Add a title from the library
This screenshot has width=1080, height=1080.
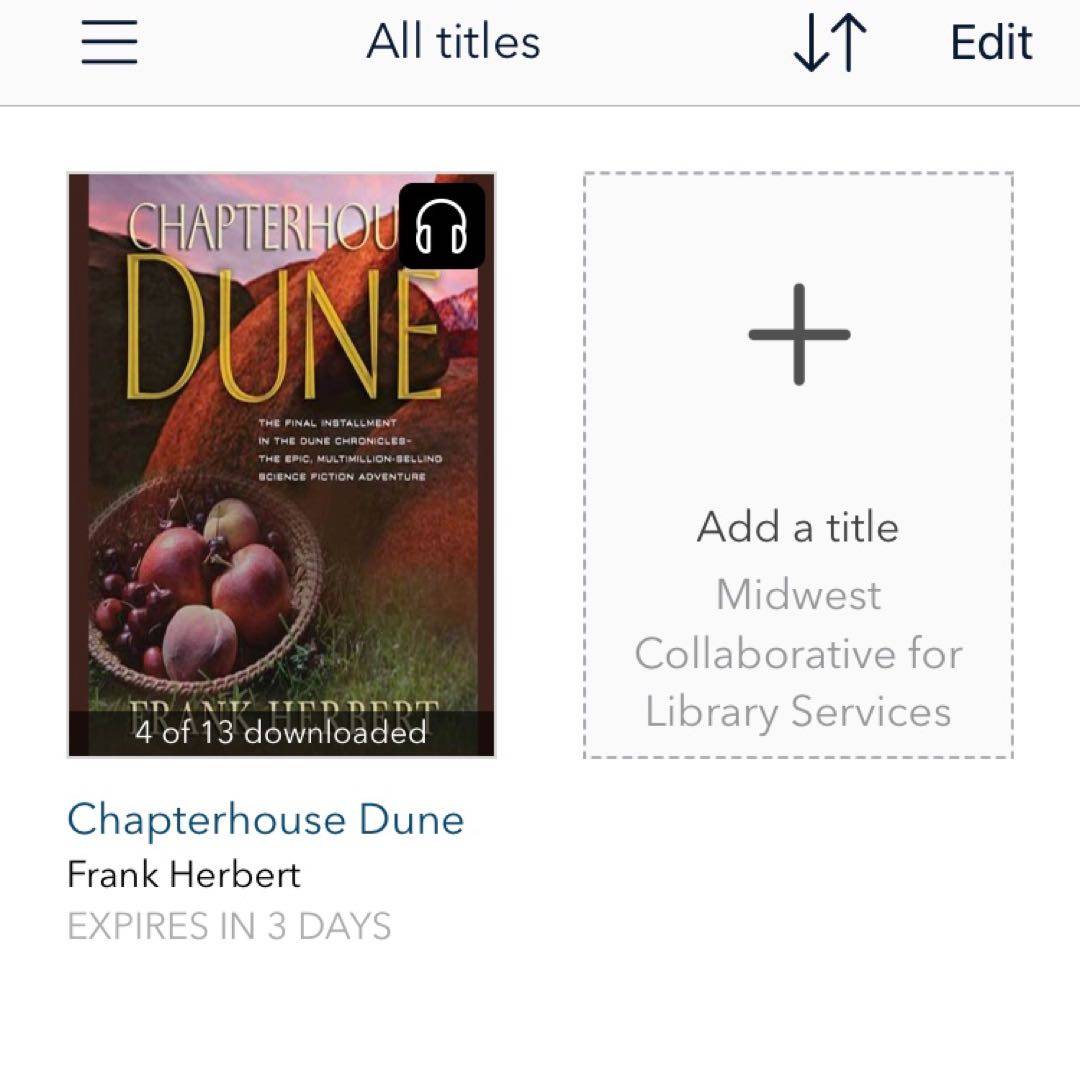coord(798,465)
